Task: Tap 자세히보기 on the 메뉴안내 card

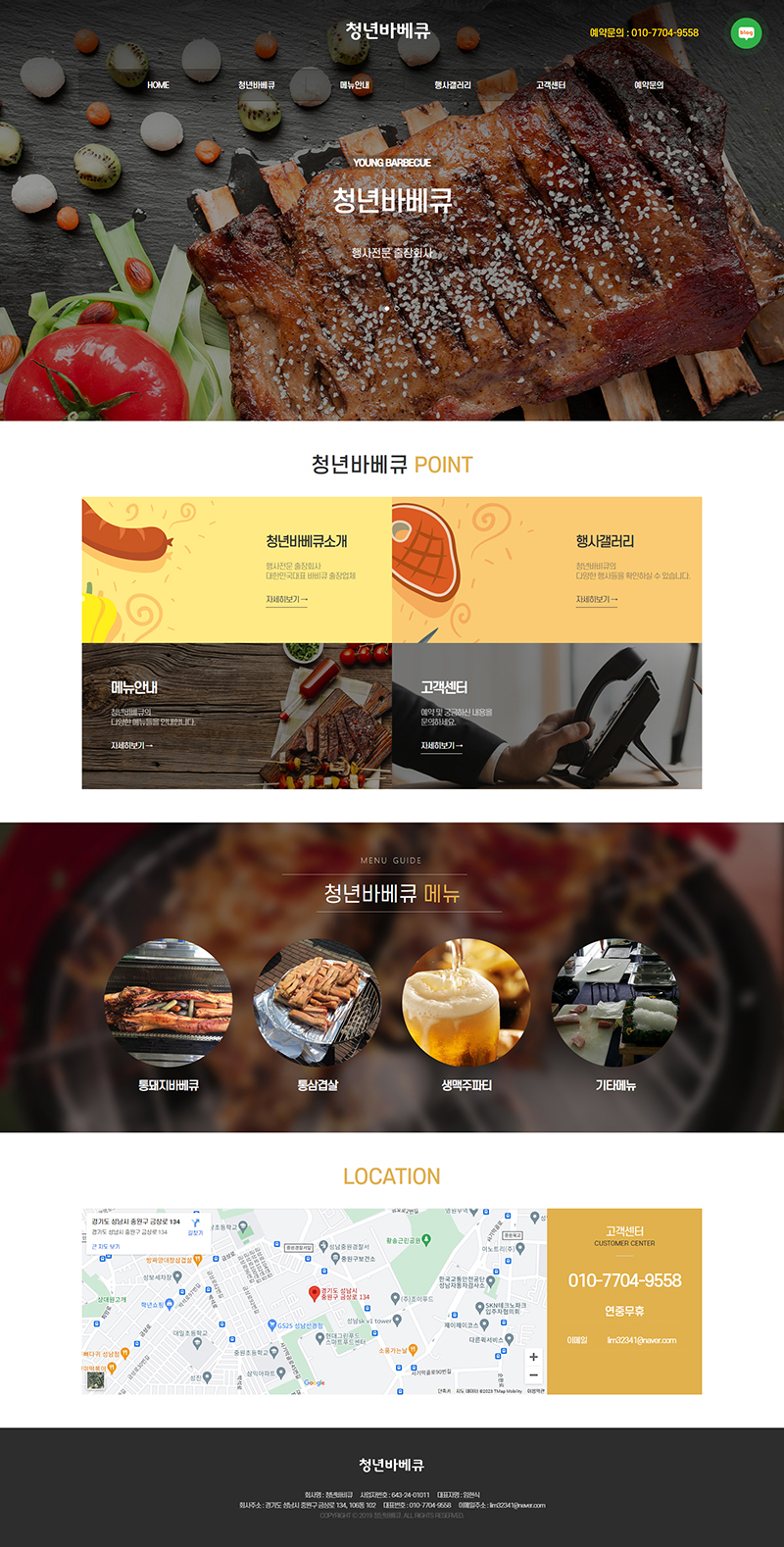Action: (131, 746)
